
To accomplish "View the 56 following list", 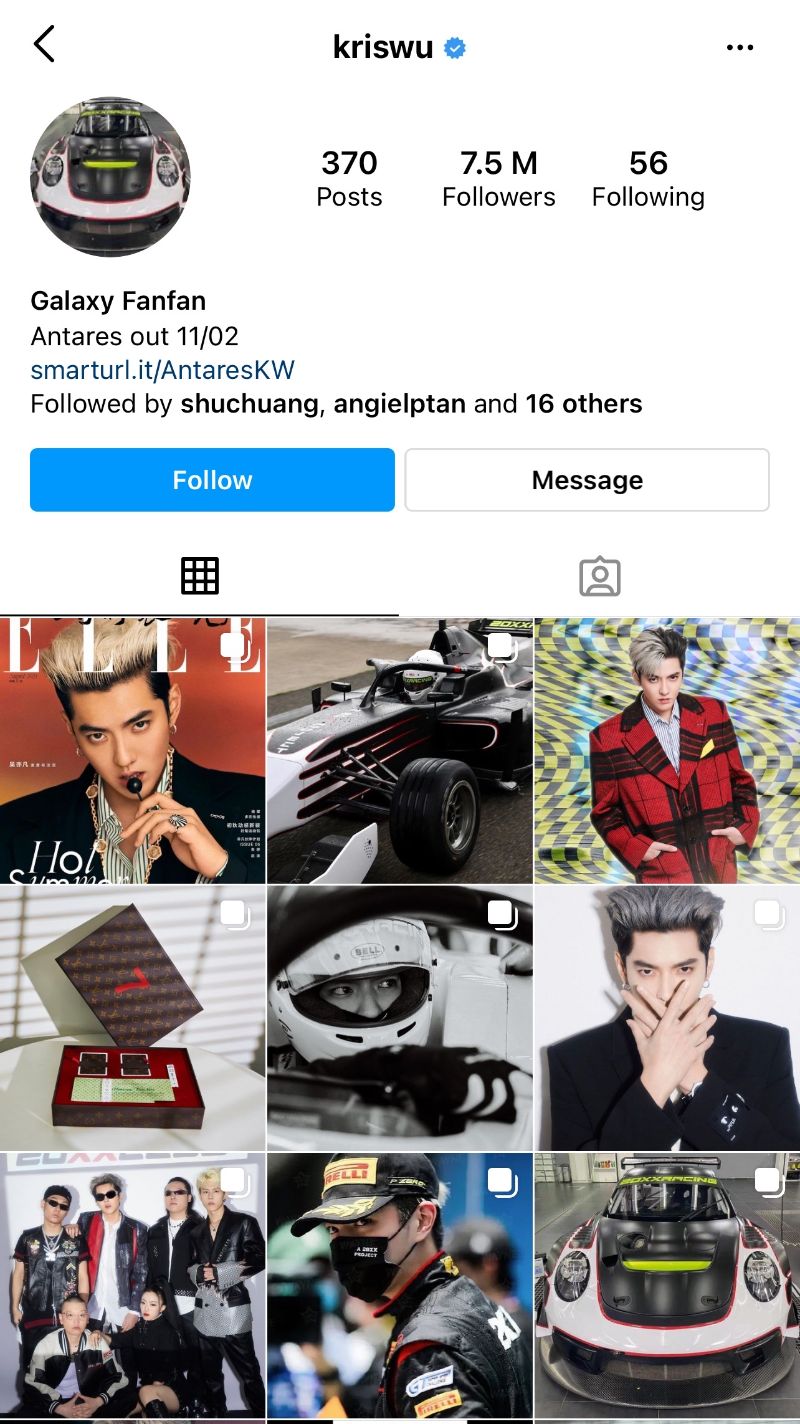I will (648, 178).
